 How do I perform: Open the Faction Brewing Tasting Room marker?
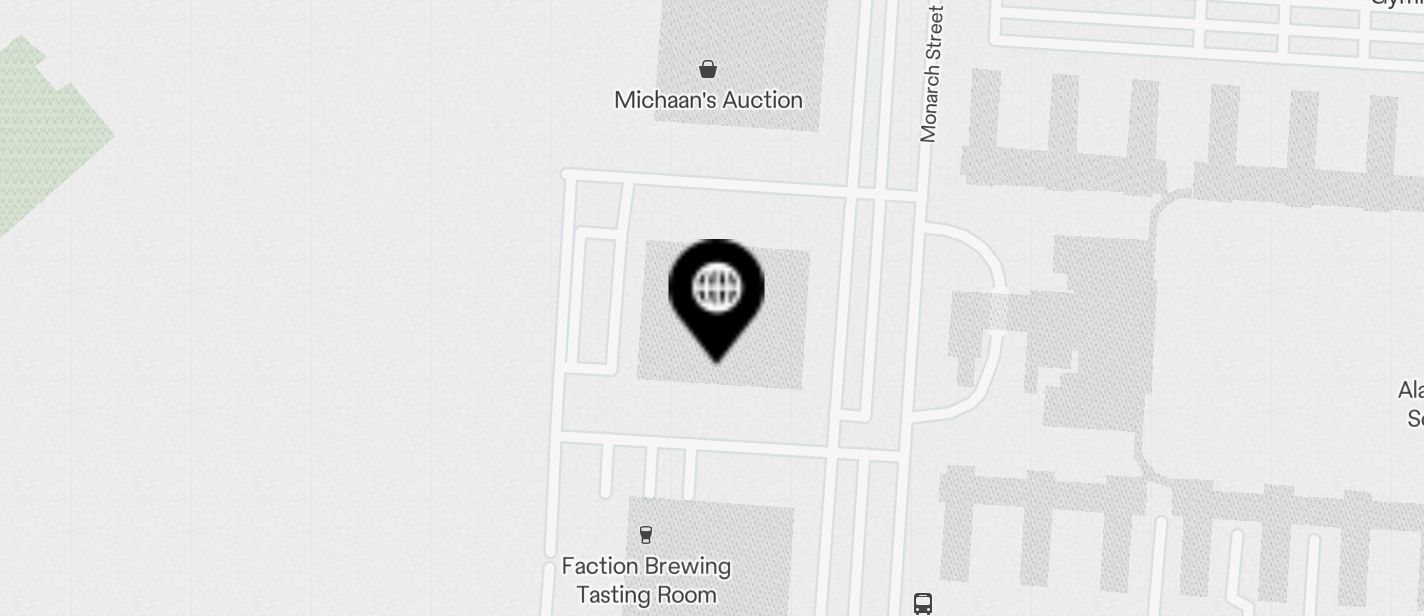pyautogui.click(x=646, y=534)
